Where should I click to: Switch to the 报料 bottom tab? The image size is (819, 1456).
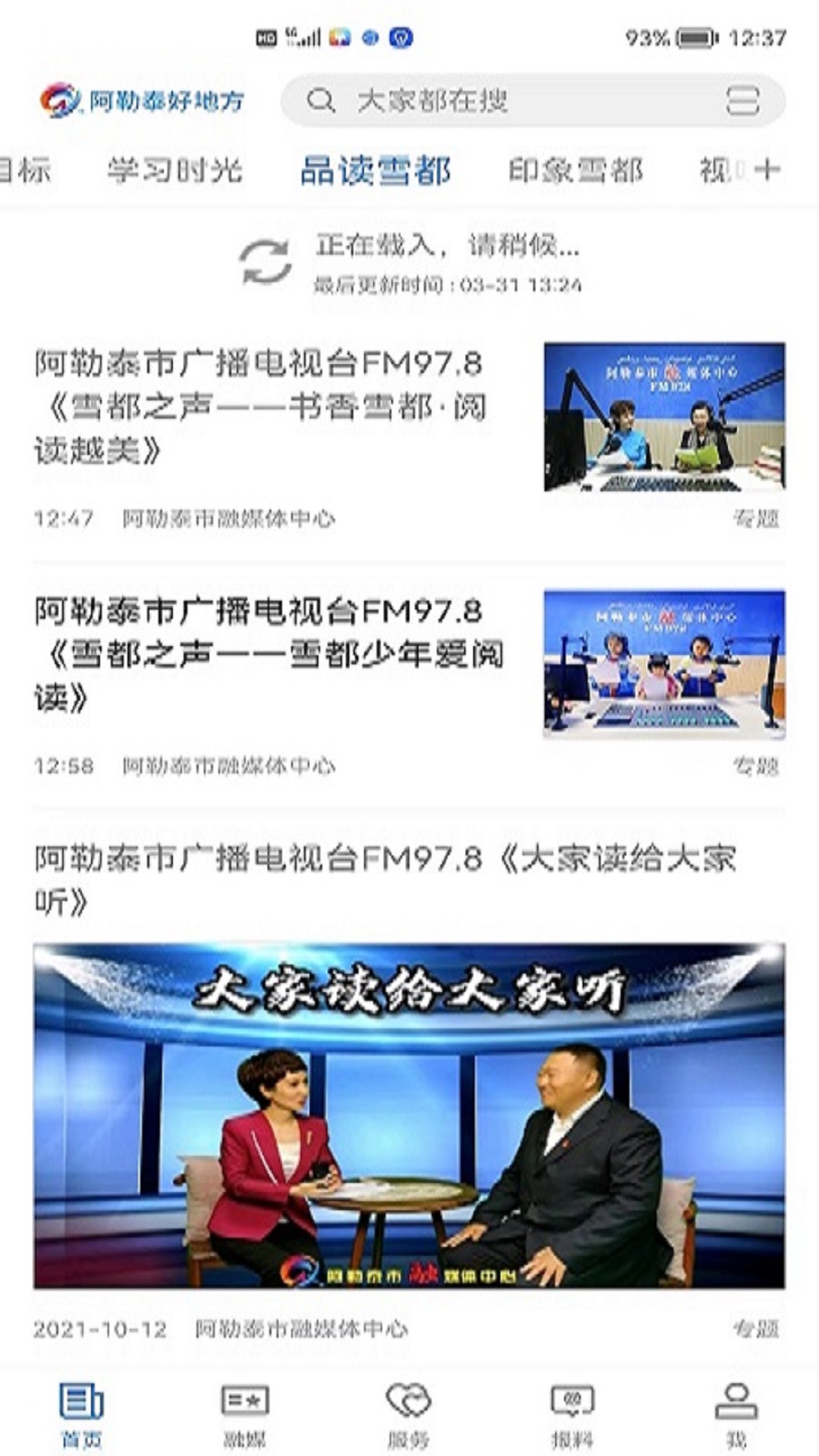(x=573, y=1414)
